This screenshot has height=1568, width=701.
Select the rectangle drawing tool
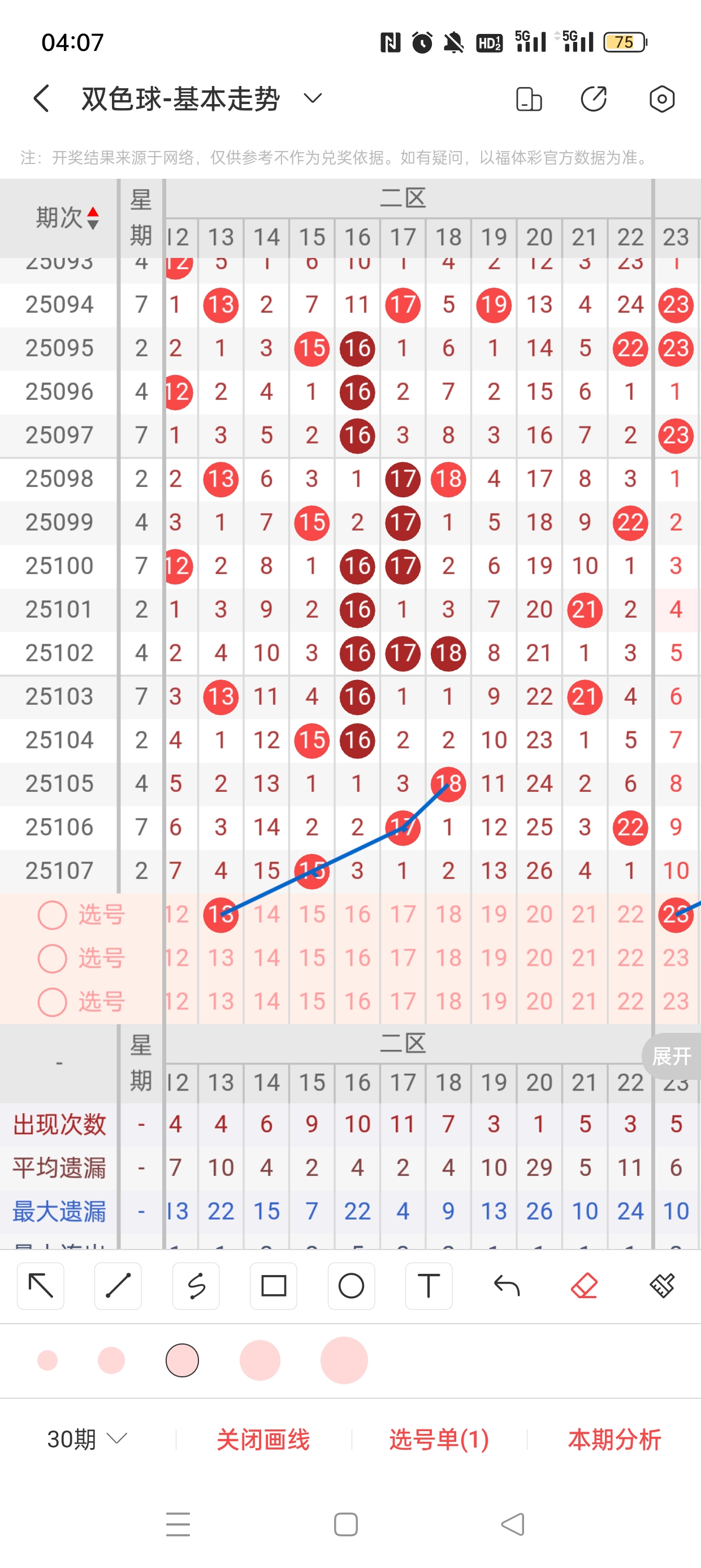pos(273,1286)
